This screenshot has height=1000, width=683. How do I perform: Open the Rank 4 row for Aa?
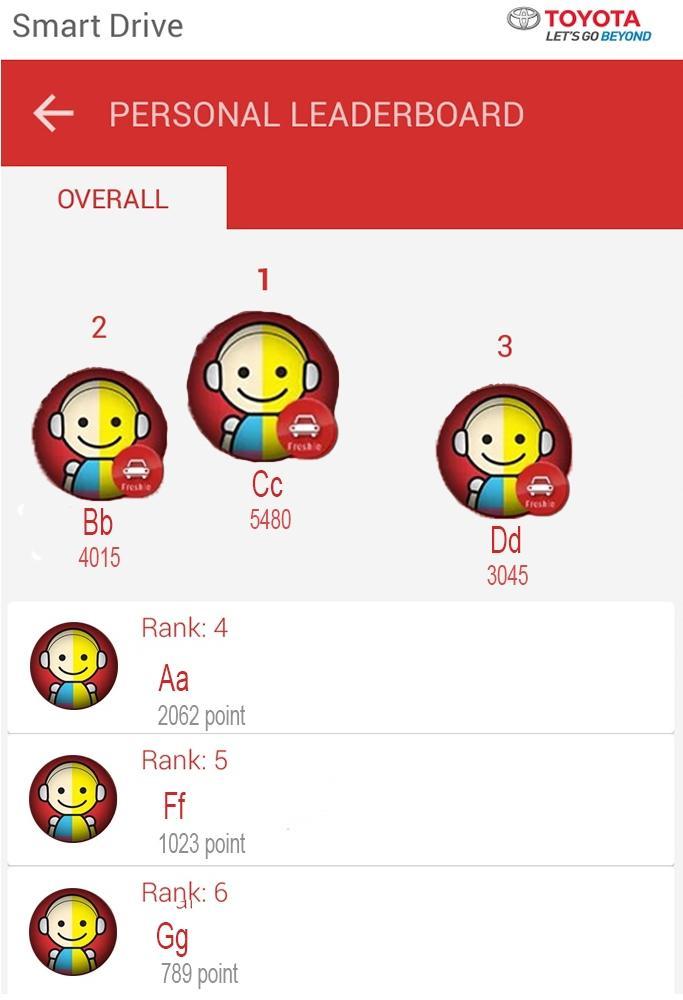(340, 668)
